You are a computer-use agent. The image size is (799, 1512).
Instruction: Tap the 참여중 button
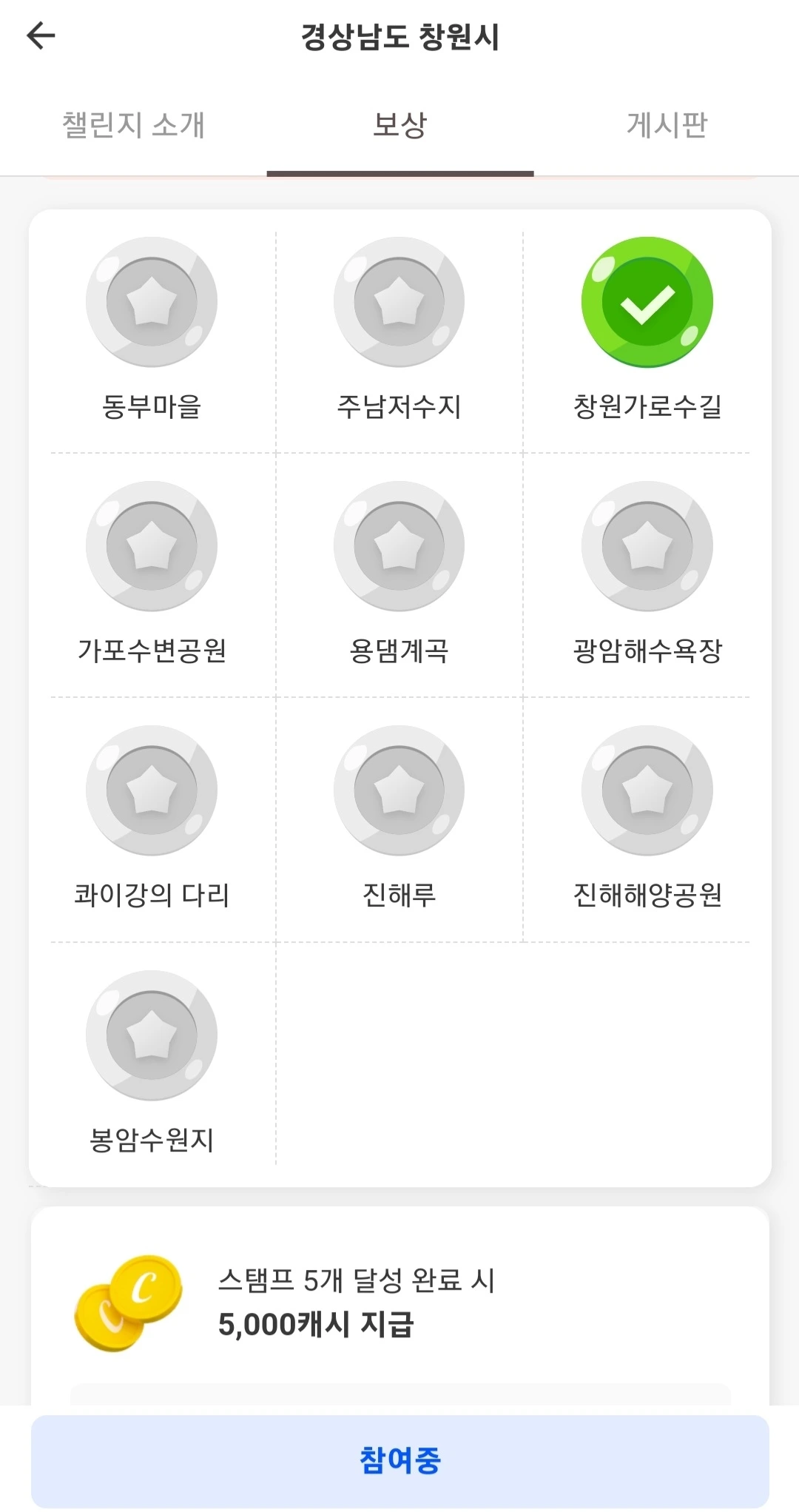[399, 1461]
